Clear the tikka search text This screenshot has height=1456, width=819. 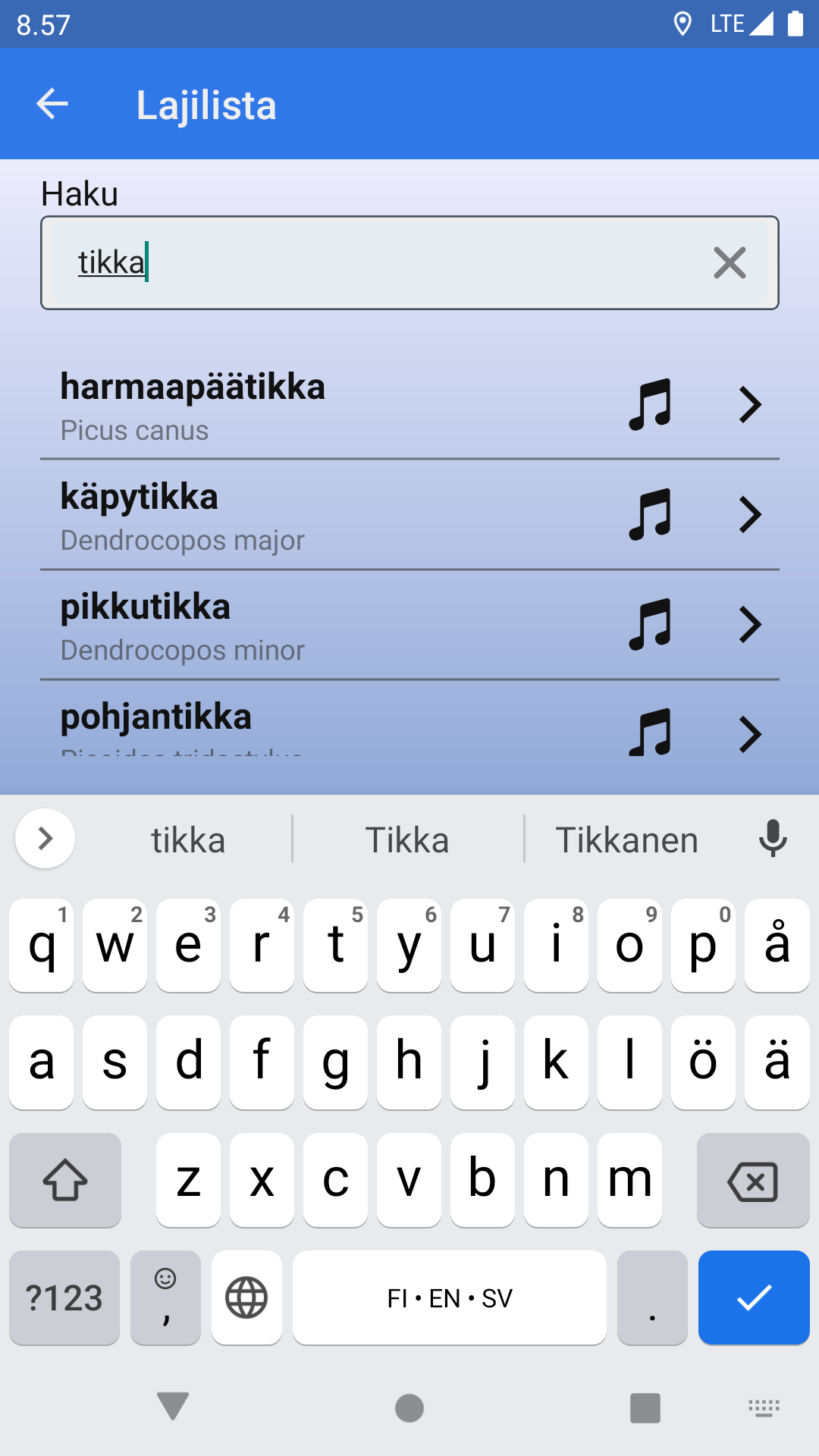(x=730, y=263)
